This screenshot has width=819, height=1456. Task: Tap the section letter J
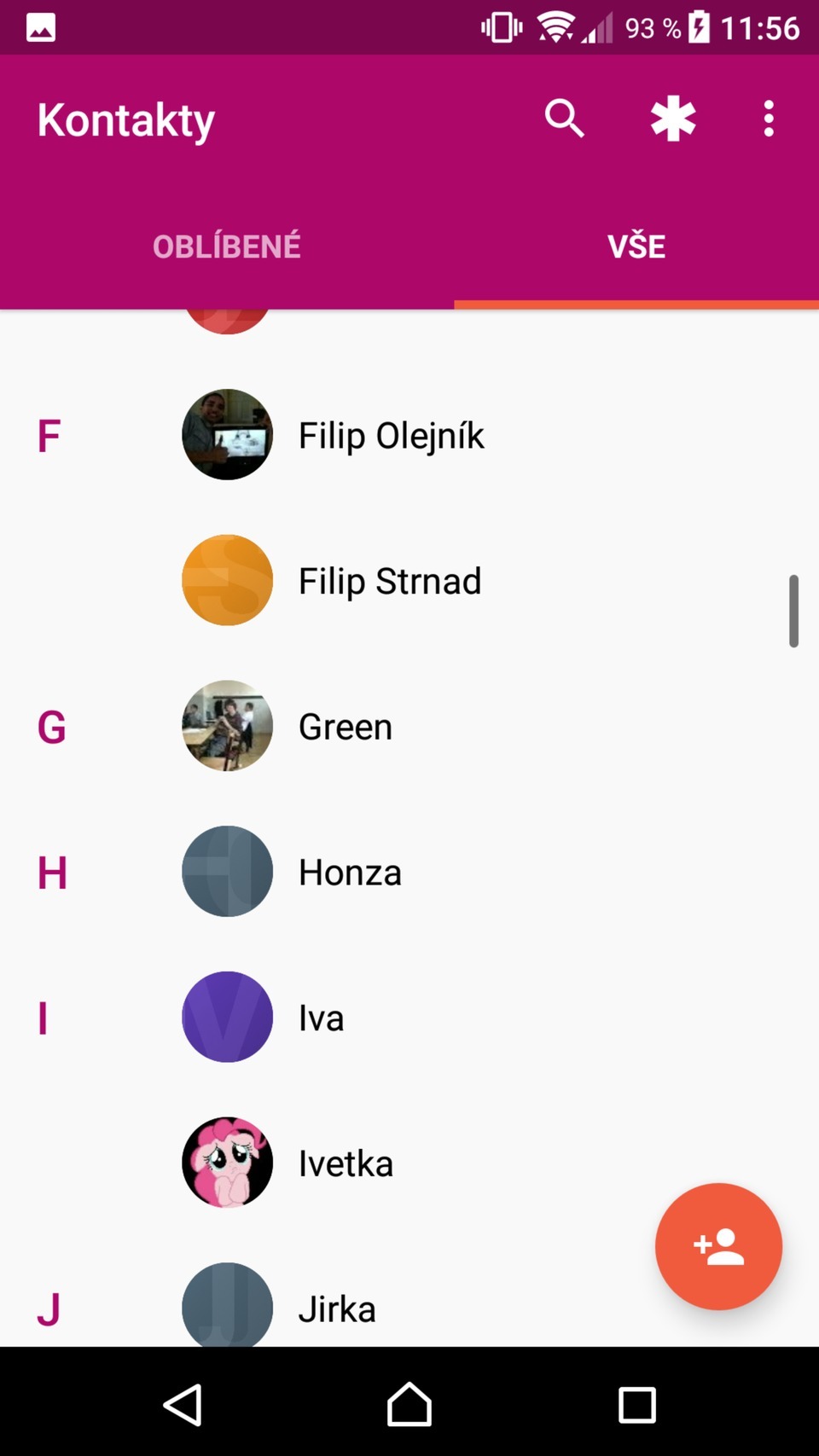click(49, 1308)
